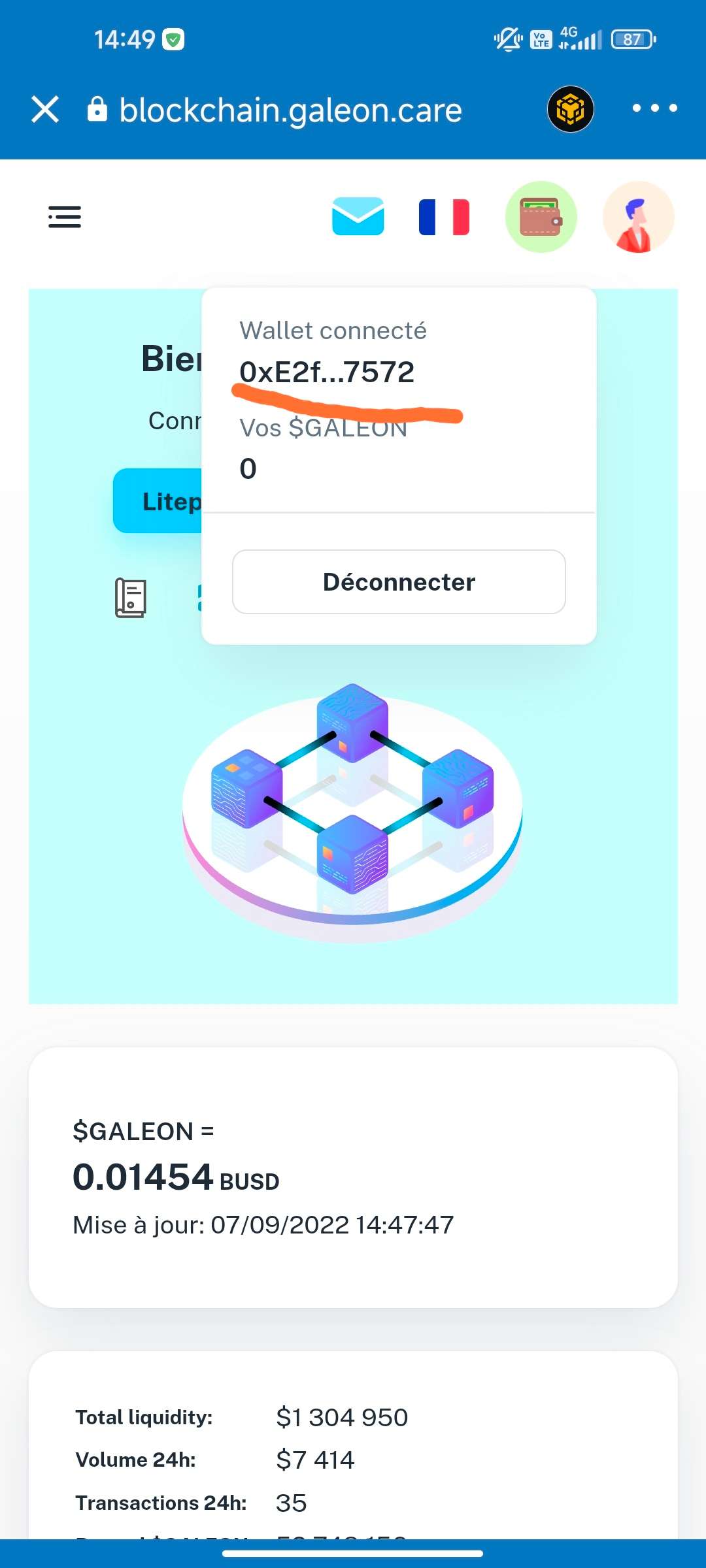Viewport: 706px width, 1568px height.
Task: Open the mail envelope icon
Action: [x=358, y=216]
